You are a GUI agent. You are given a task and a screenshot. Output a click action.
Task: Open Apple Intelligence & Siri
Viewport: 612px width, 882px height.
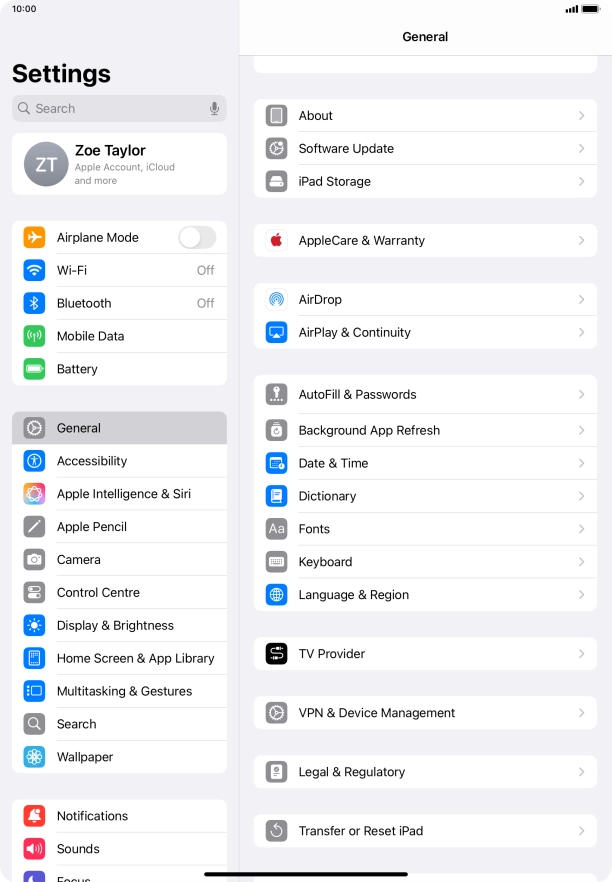click(119, 494)
